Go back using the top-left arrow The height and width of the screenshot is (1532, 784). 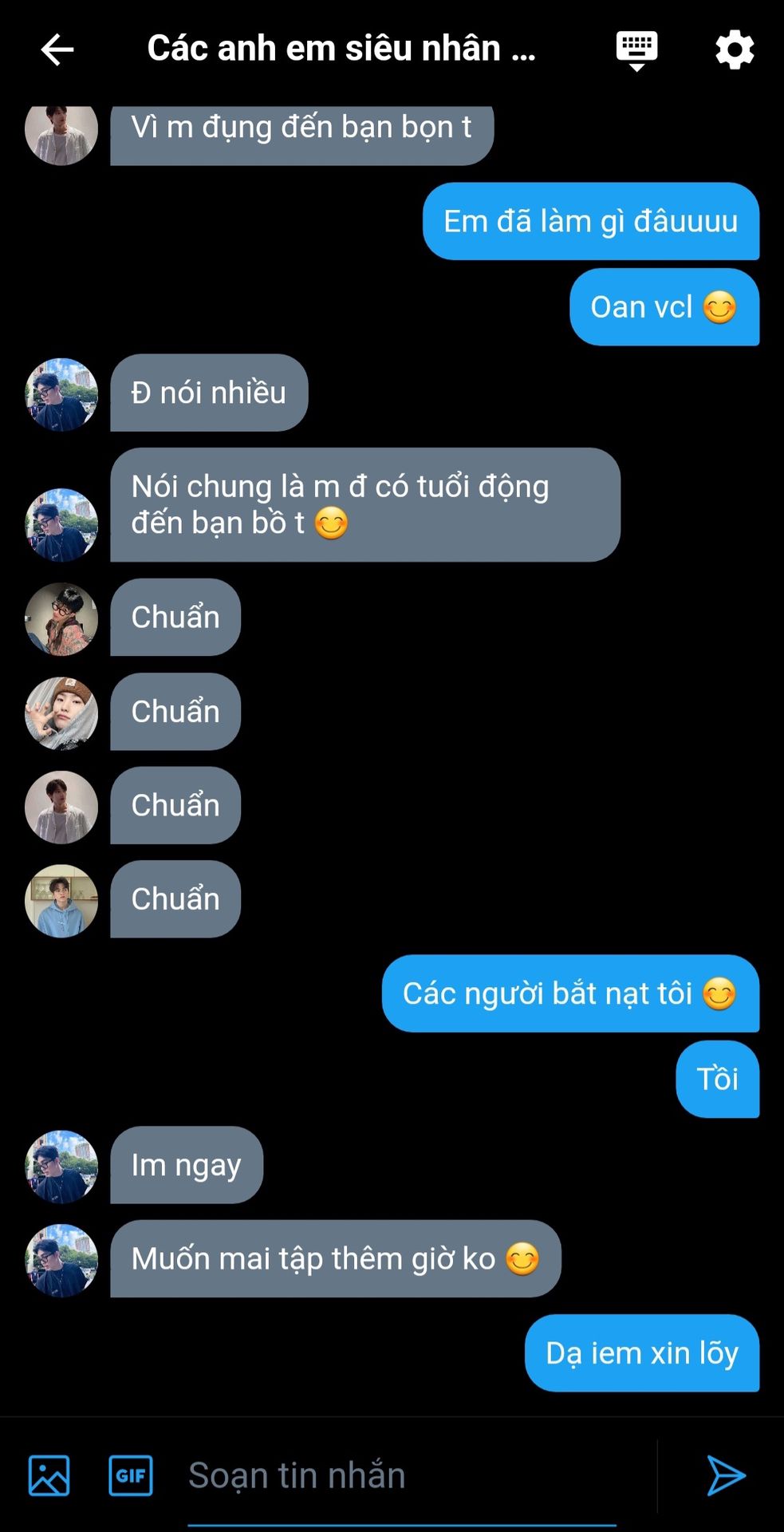click(x=57, y=49)
